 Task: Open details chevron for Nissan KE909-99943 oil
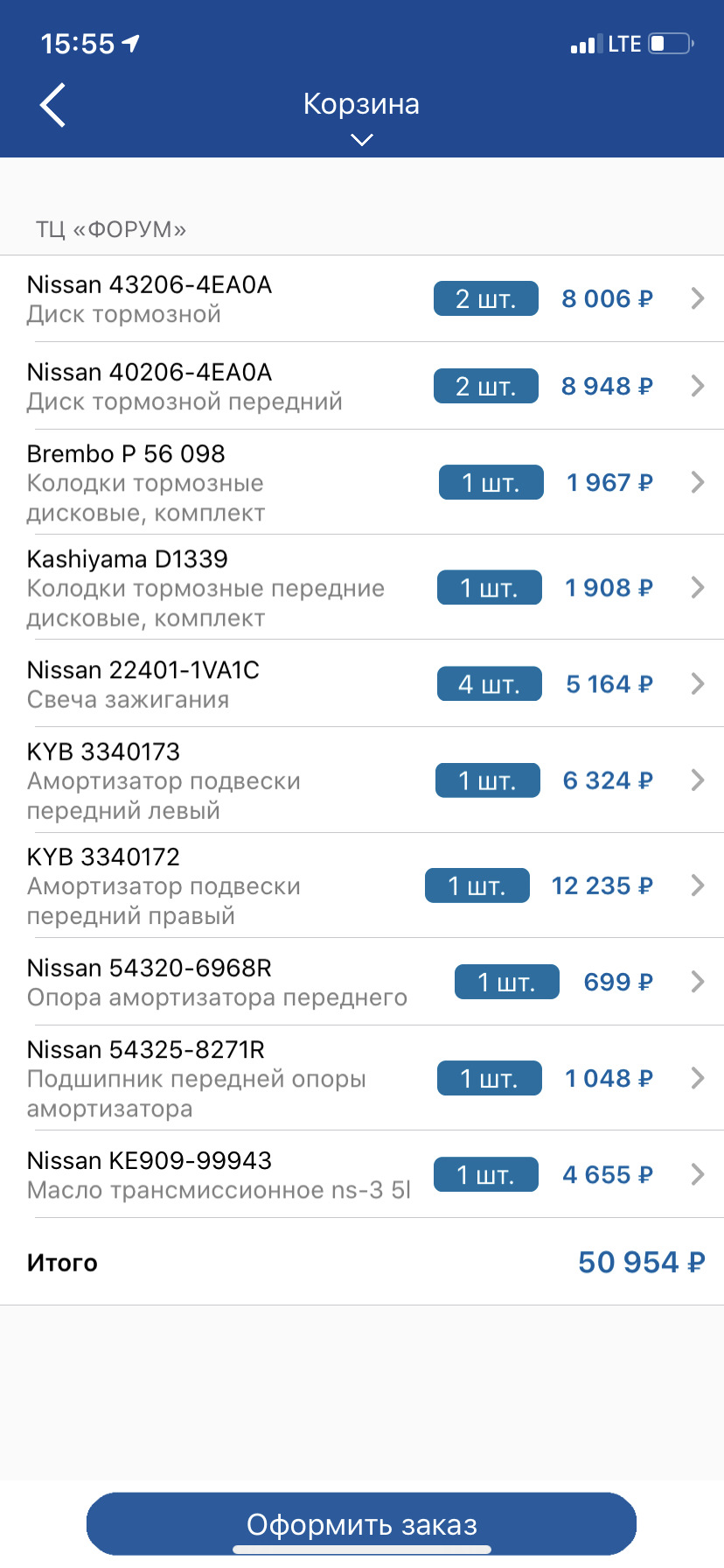pyautogui.click(x=697, y=1174)
